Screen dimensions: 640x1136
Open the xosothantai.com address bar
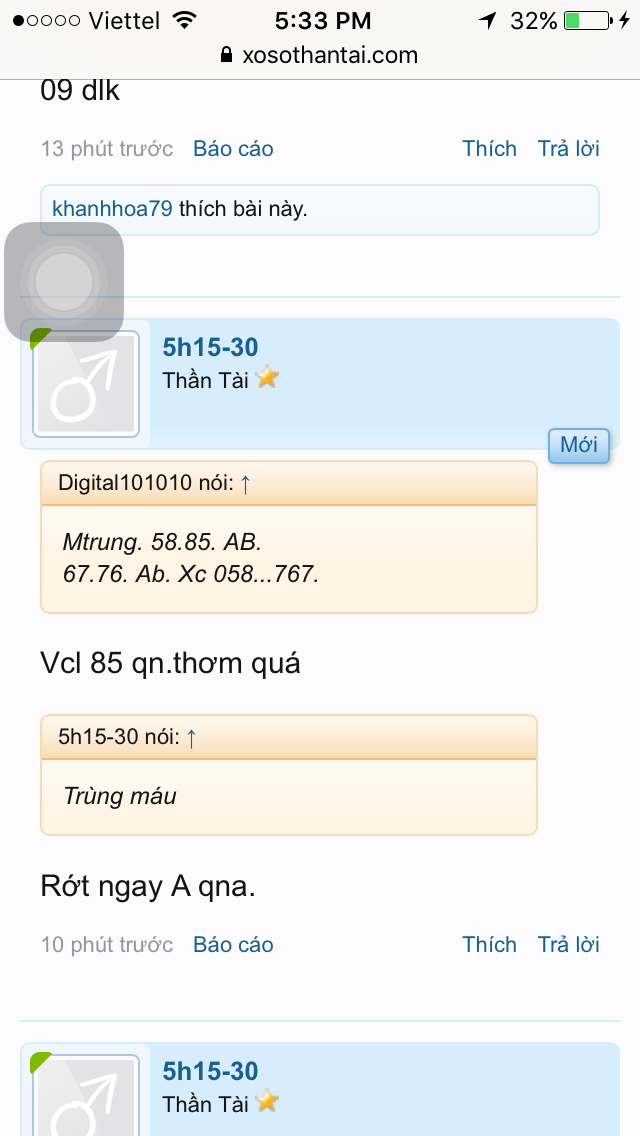[320, 55]
